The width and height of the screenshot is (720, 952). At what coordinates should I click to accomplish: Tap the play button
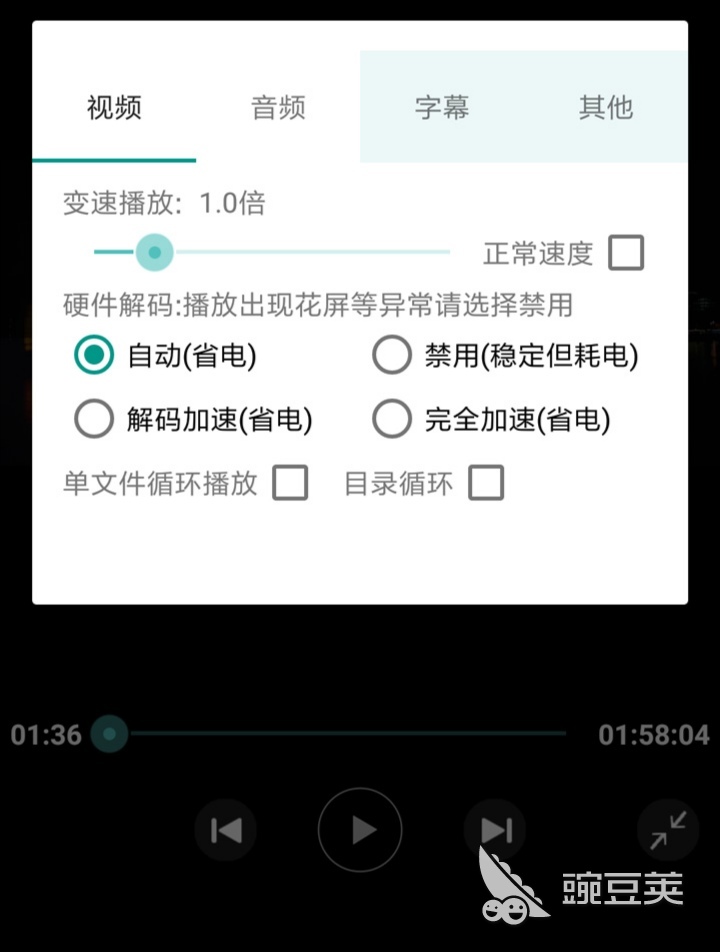point(360,829)
